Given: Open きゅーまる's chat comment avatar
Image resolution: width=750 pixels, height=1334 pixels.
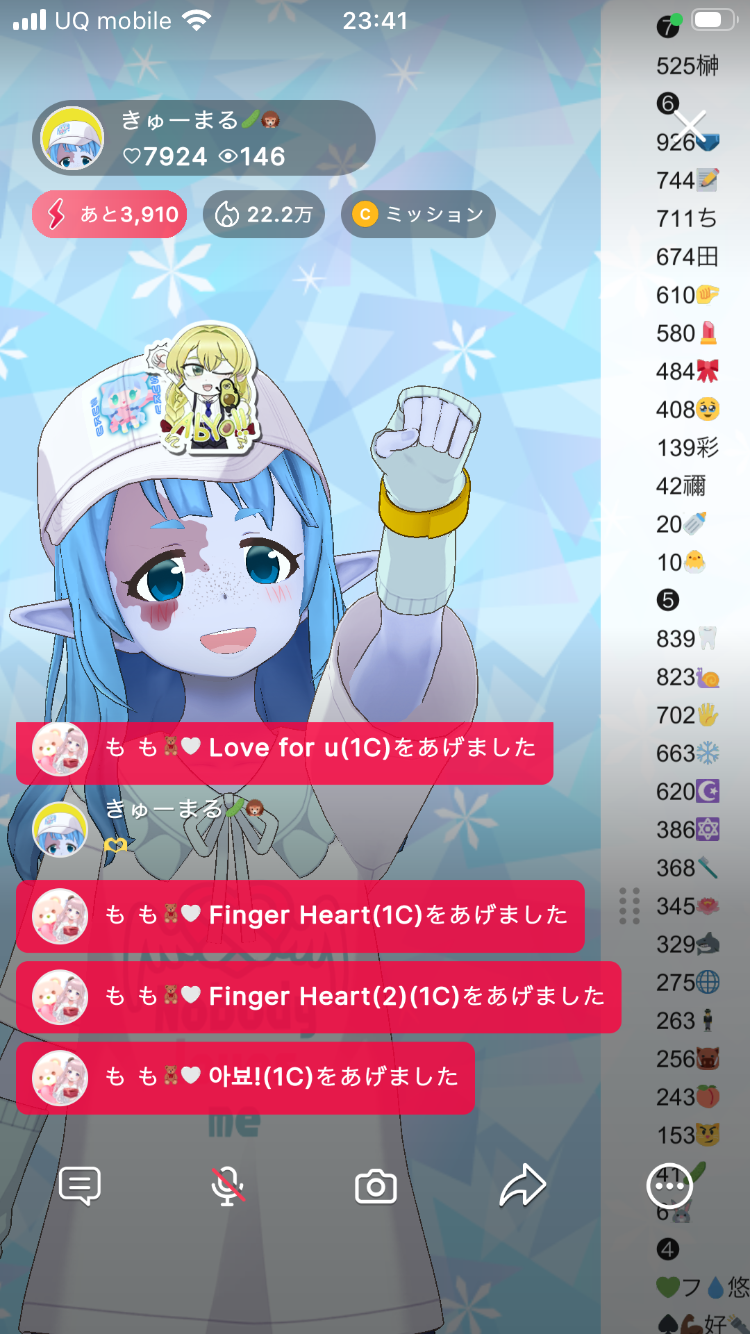Looking at the screenshot, I should click(60, 829).
